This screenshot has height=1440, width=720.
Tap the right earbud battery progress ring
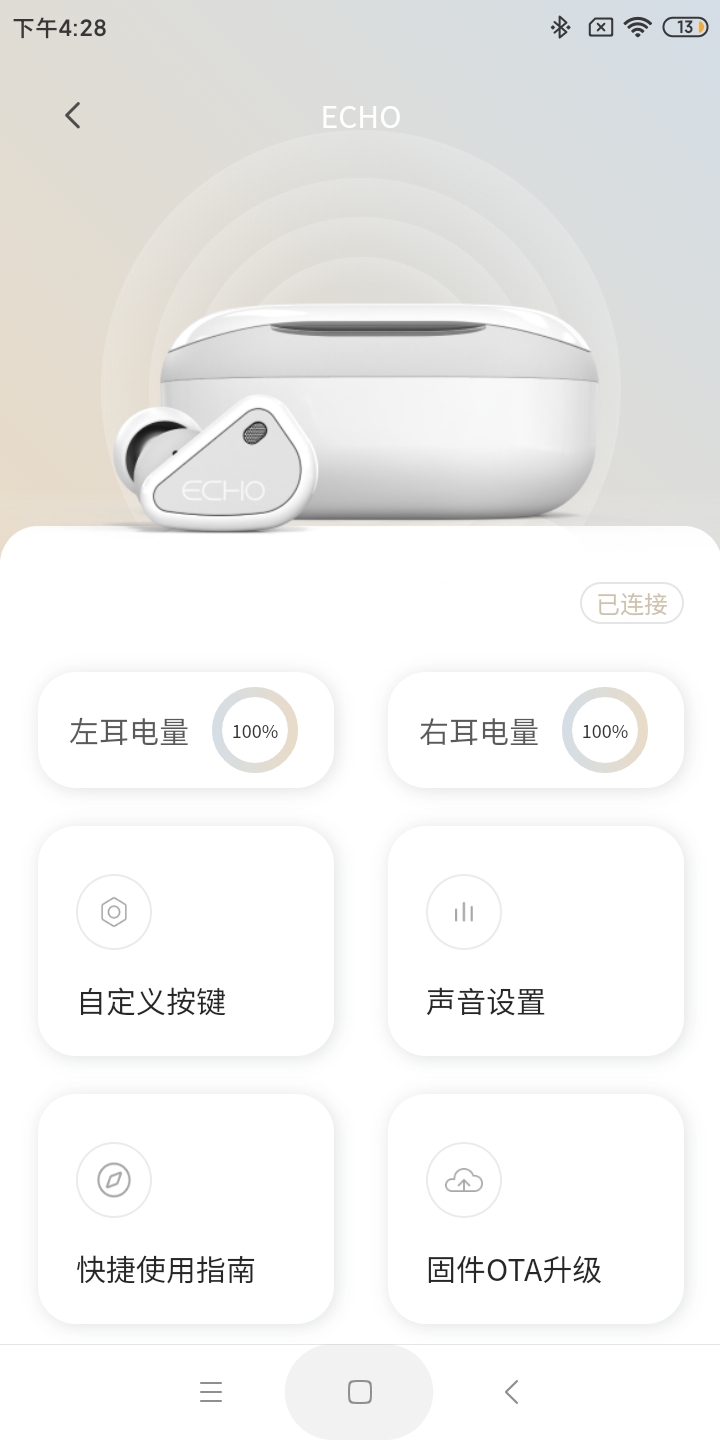(x=604, y=730)
